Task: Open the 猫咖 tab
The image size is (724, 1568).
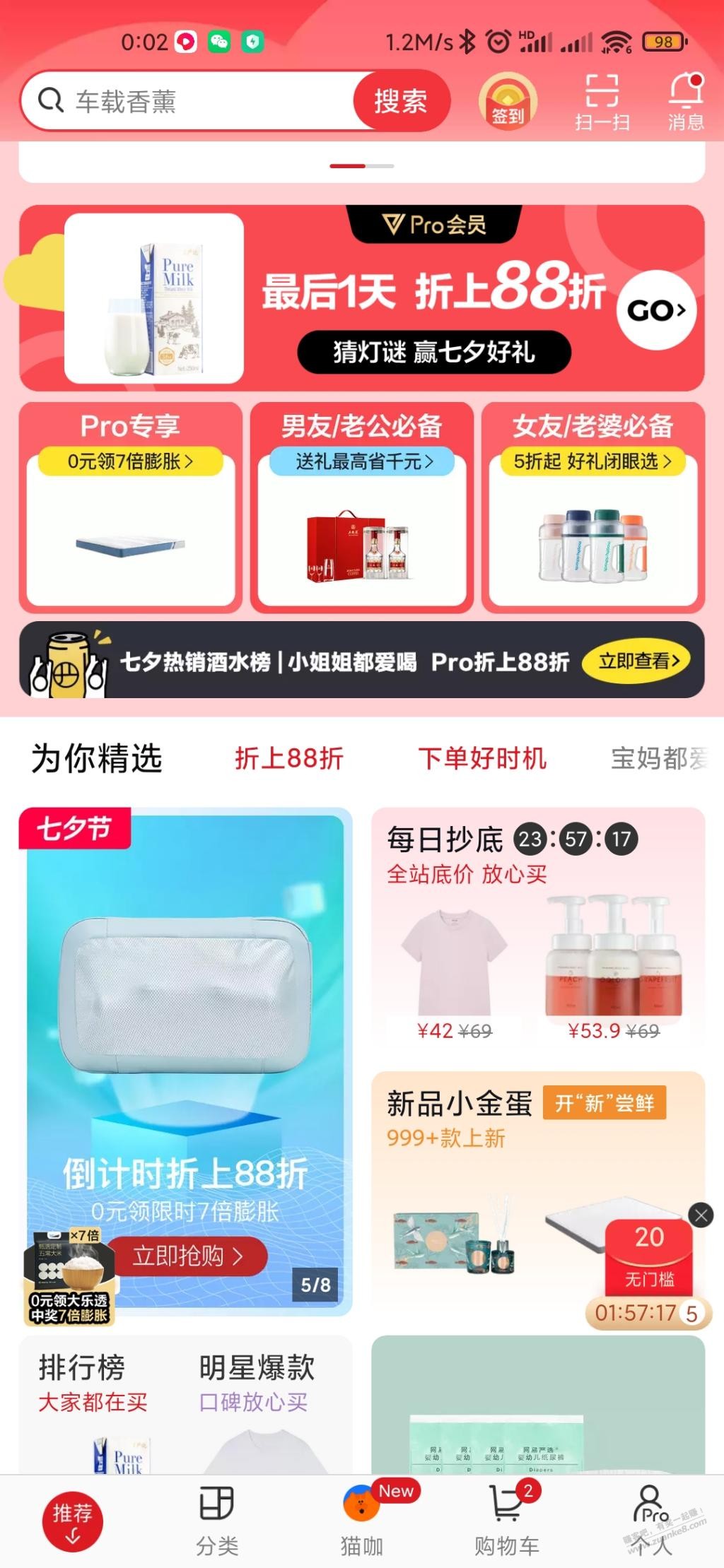Action: tap(362, 1523)
